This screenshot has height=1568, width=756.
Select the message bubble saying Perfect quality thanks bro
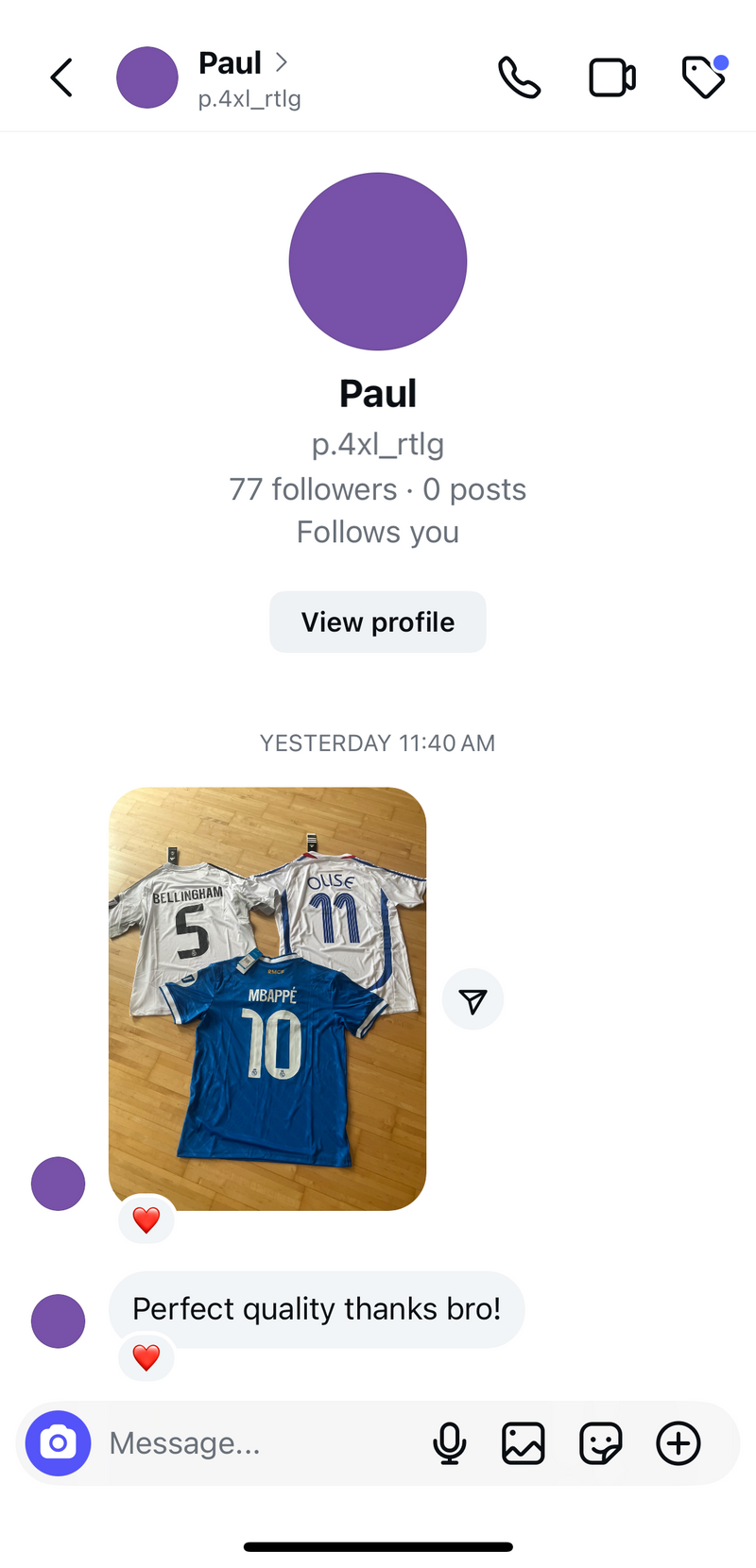tap(317, 1309)
